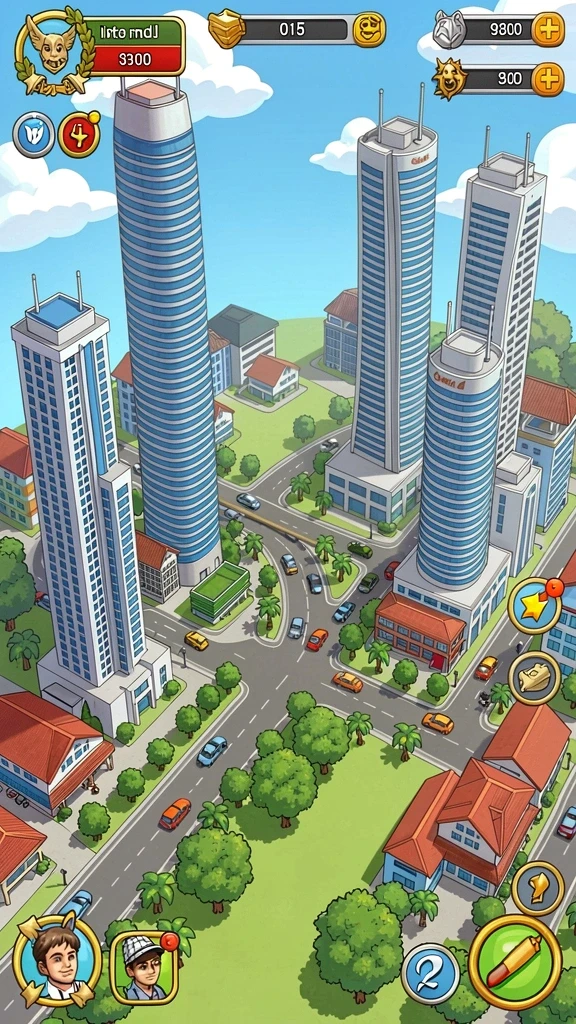The height and width of the screenshot is (1024, 576).
Task: Tap the round gold button under the star
Action: 535,678
